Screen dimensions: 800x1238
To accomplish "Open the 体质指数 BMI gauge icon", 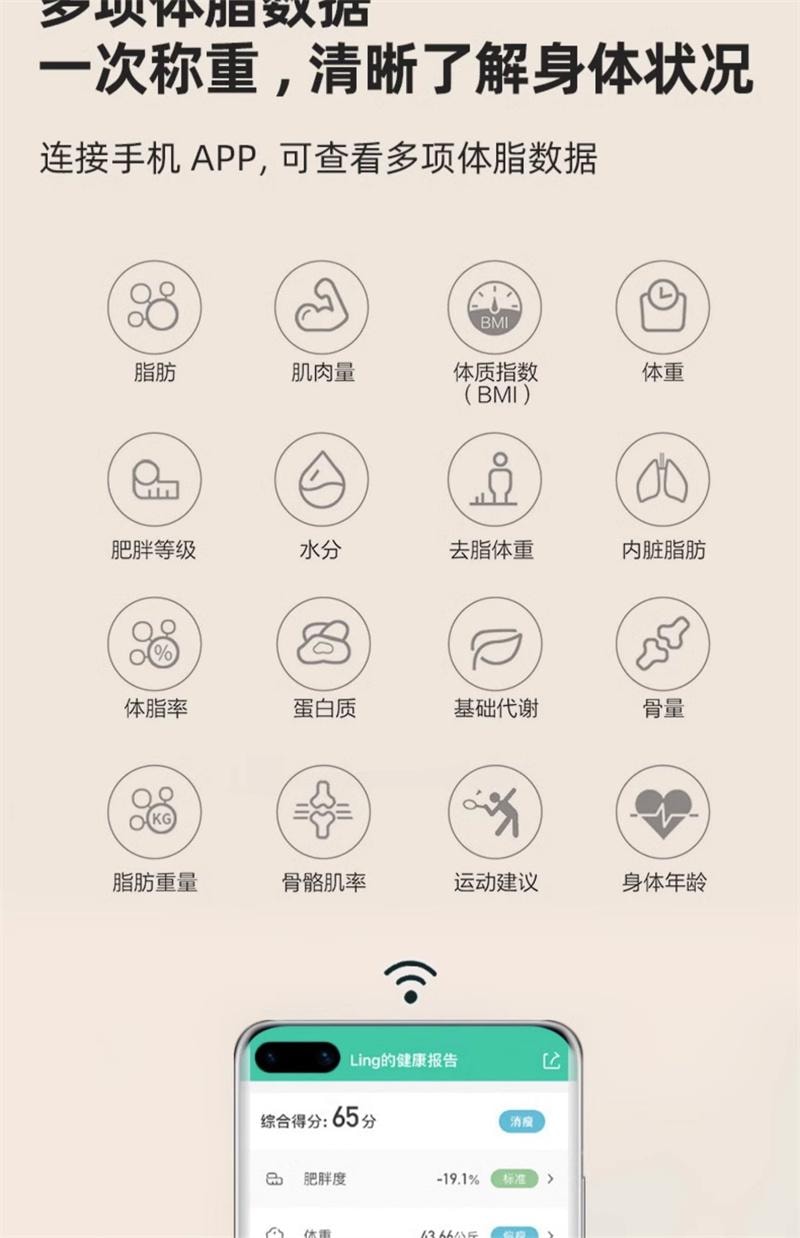I will 494,307.
